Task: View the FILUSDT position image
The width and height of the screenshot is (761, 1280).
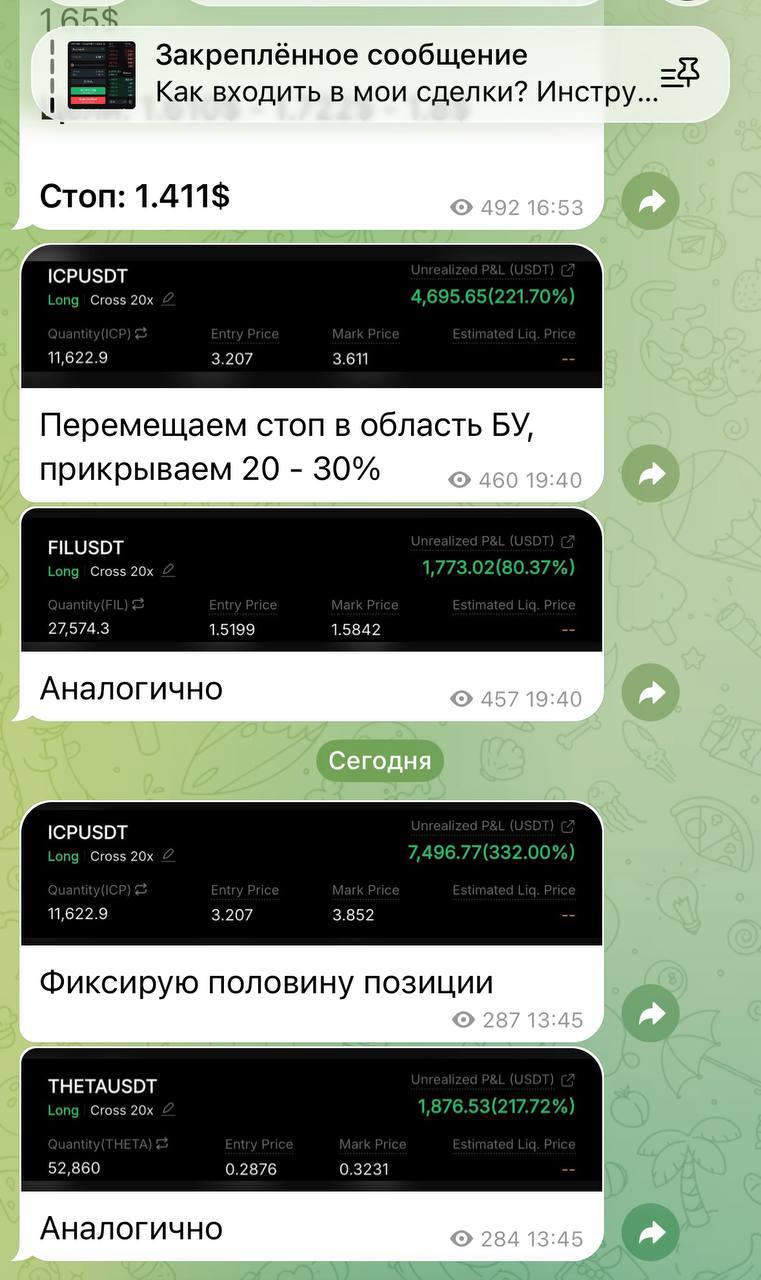Action: point(311,581)
